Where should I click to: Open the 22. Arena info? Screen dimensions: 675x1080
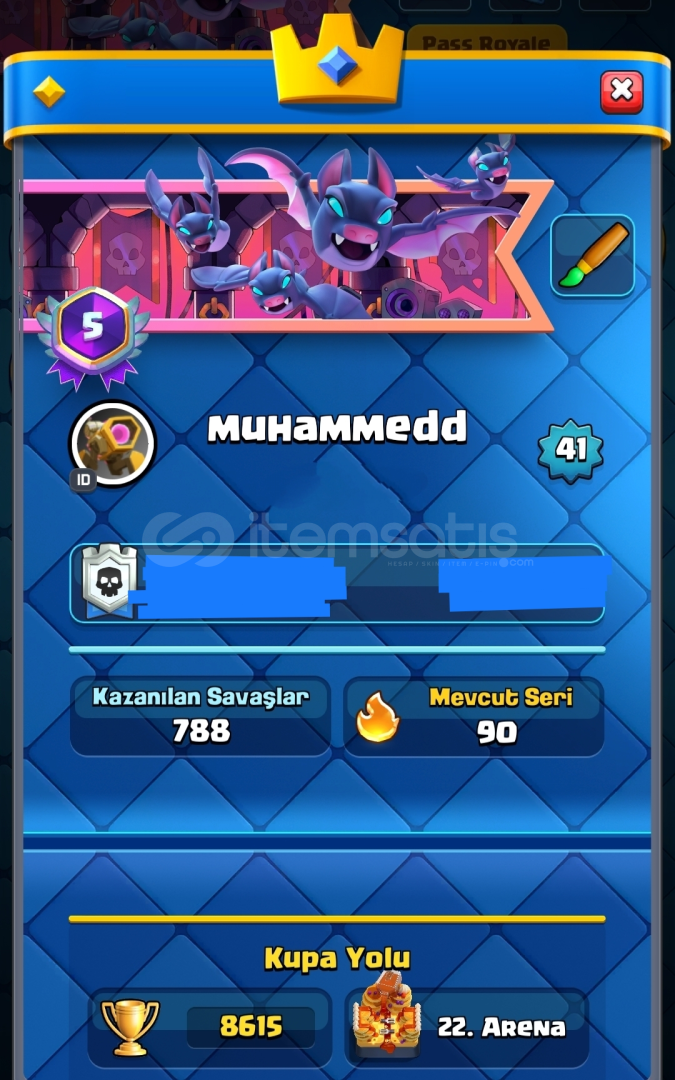[x=468, y=1026]
